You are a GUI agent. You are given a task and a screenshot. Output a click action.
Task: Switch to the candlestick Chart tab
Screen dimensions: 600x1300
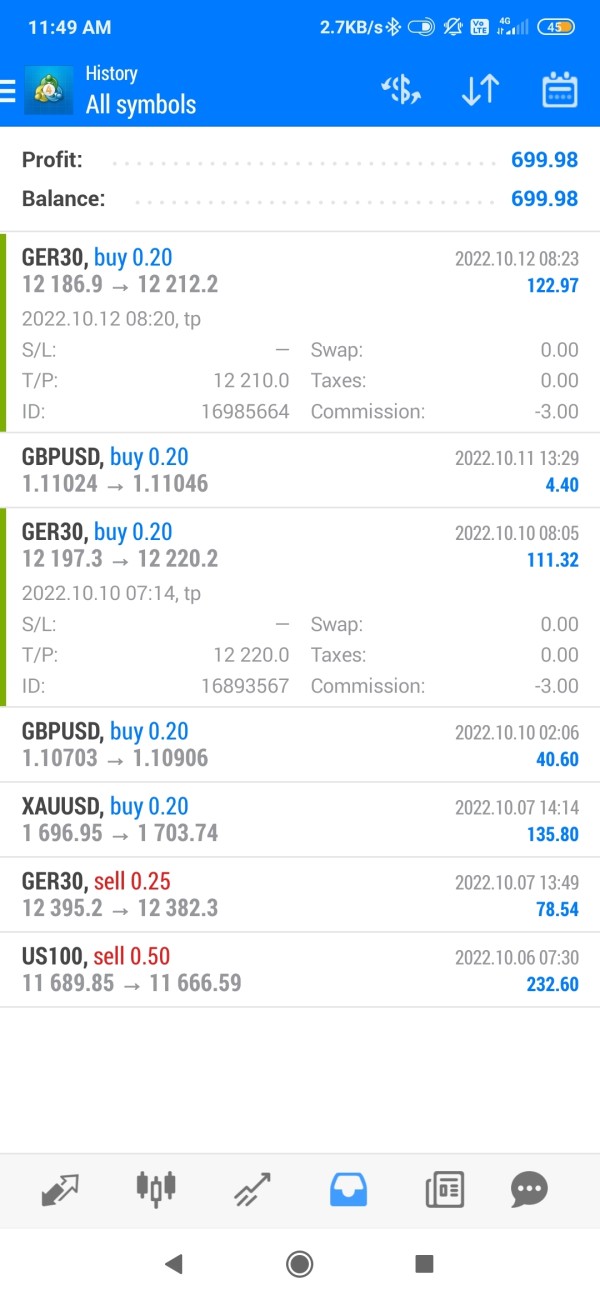click(155, 1188)
